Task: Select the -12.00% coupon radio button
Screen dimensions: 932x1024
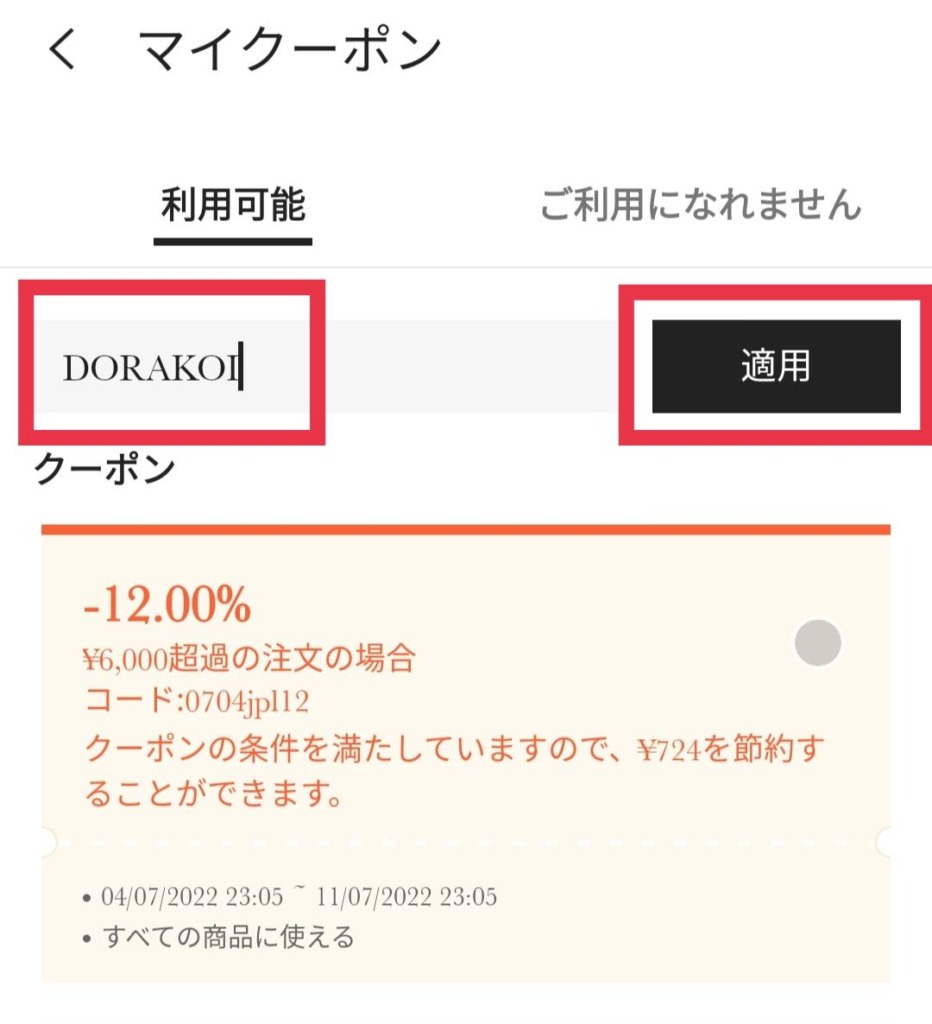Action: tap(817, 643)
